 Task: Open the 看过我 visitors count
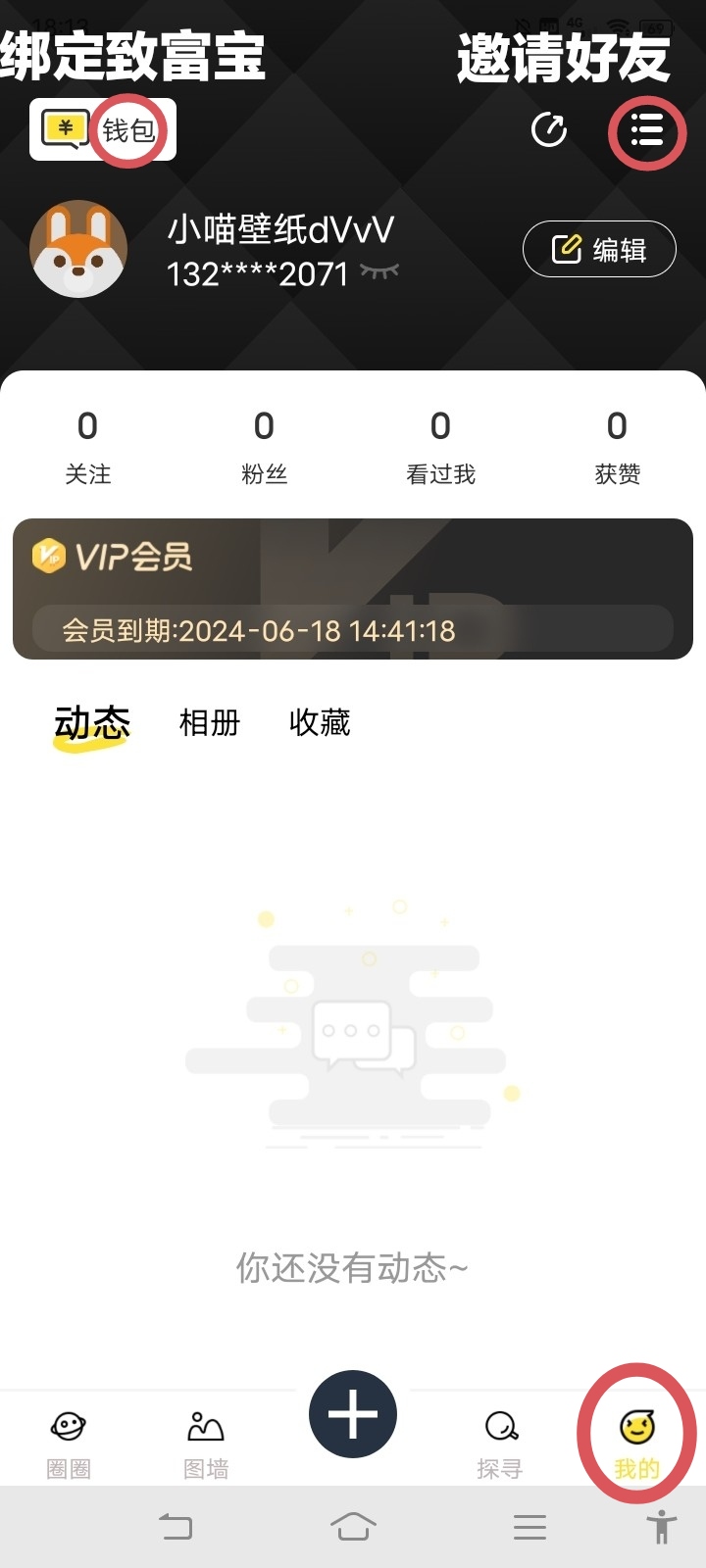coord(441,446)
